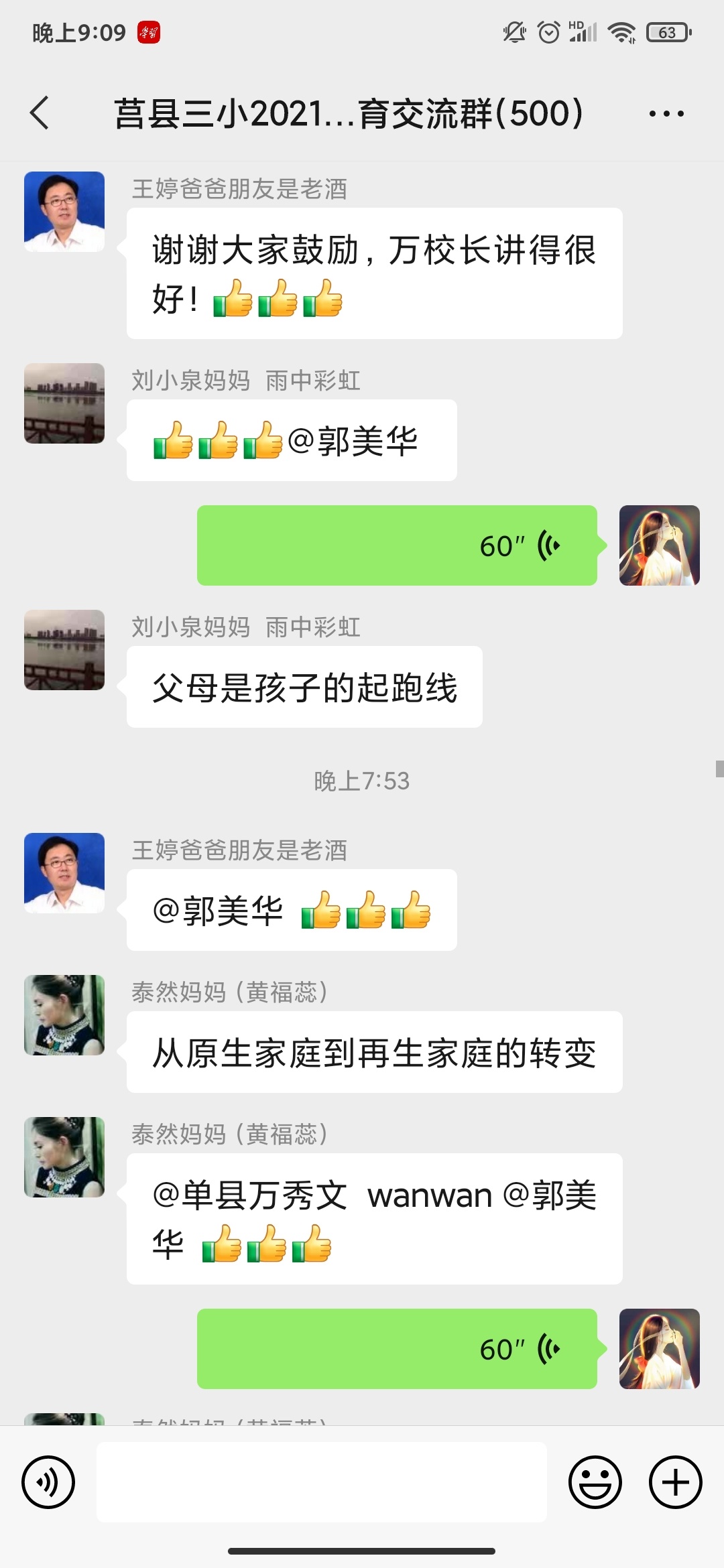Open your own avatar beside the voice message
The height and width of the screenshot is (1568, 724).
pos(659,545)
